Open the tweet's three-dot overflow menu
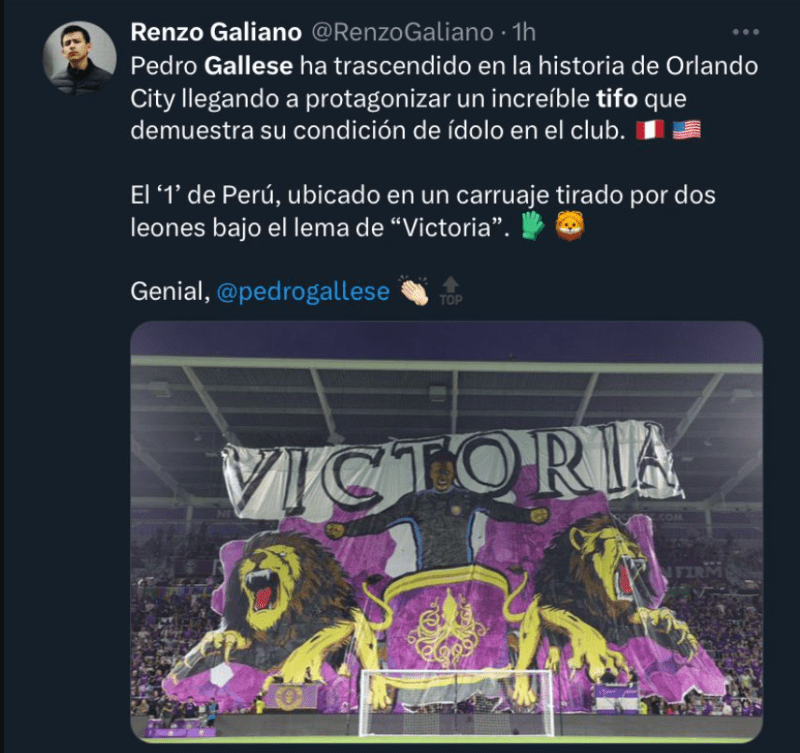 tap(745, 32)
